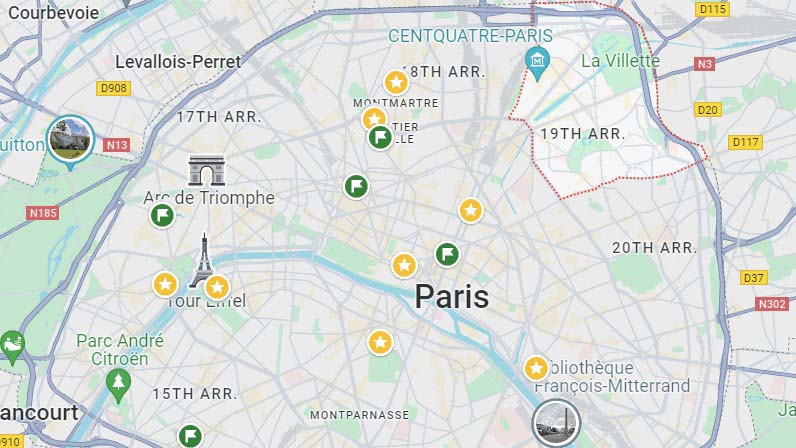Tap the photo marker below Bibliothèque François-Mitterrand

(x=556, y=422)
